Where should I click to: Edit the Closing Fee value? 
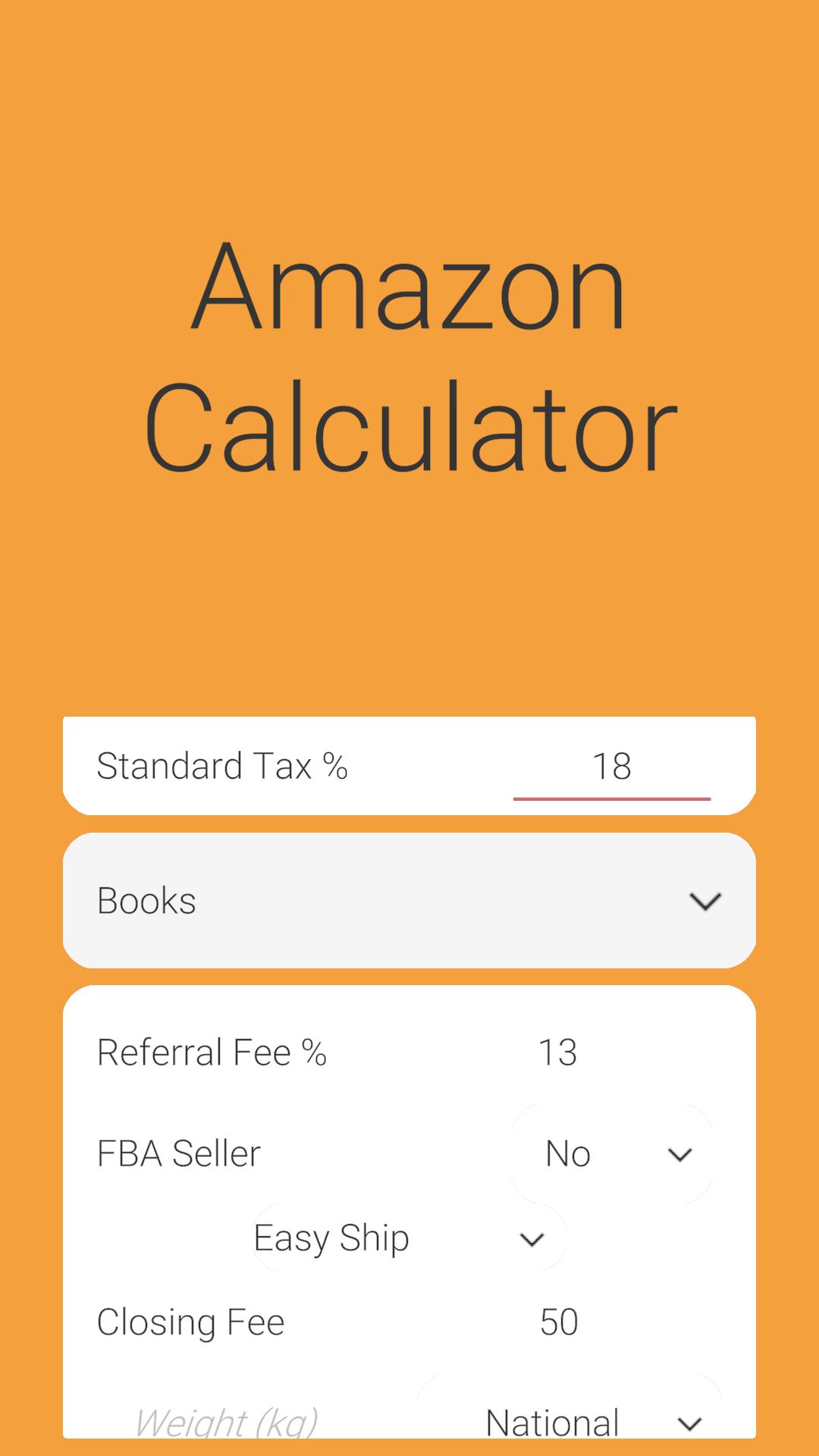click(x=559, y=1323)
